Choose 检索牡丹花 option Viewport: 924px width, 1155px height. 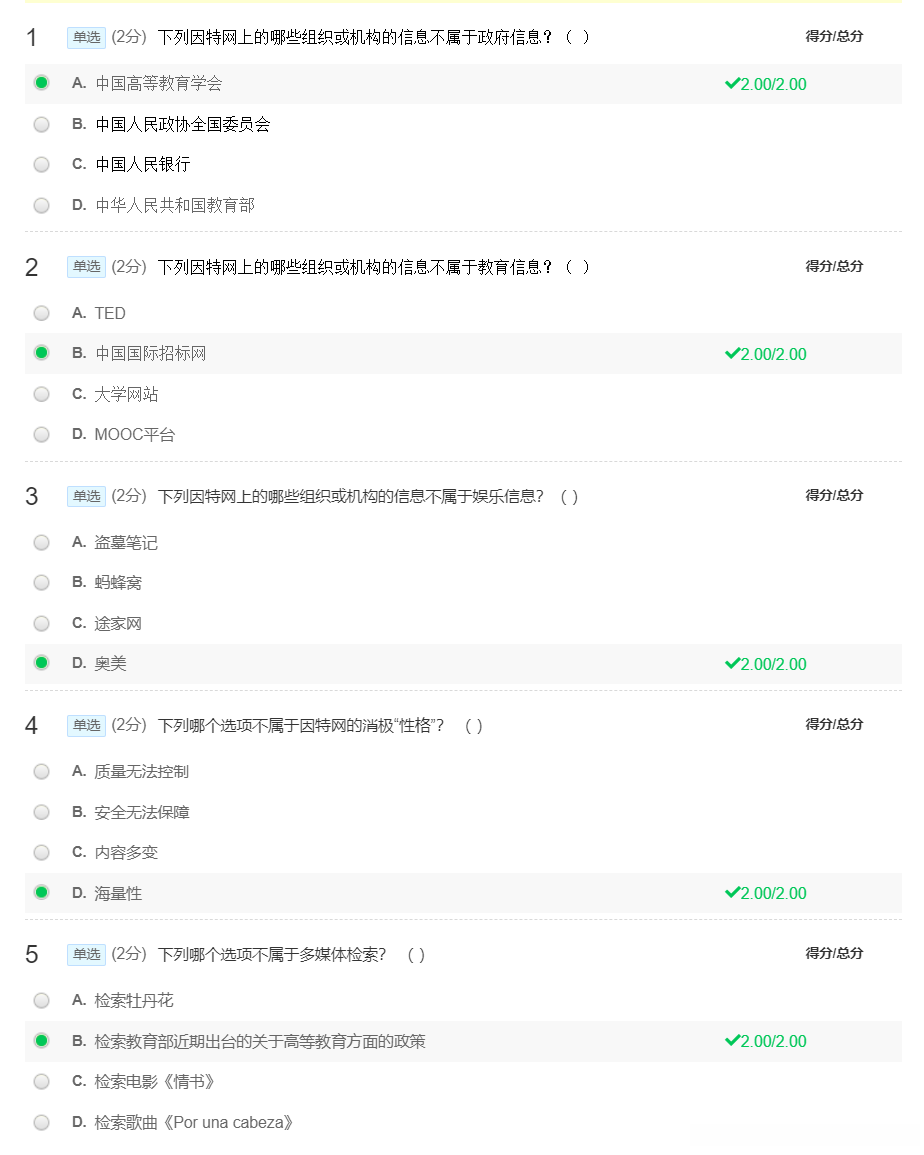pos(41,1000)
